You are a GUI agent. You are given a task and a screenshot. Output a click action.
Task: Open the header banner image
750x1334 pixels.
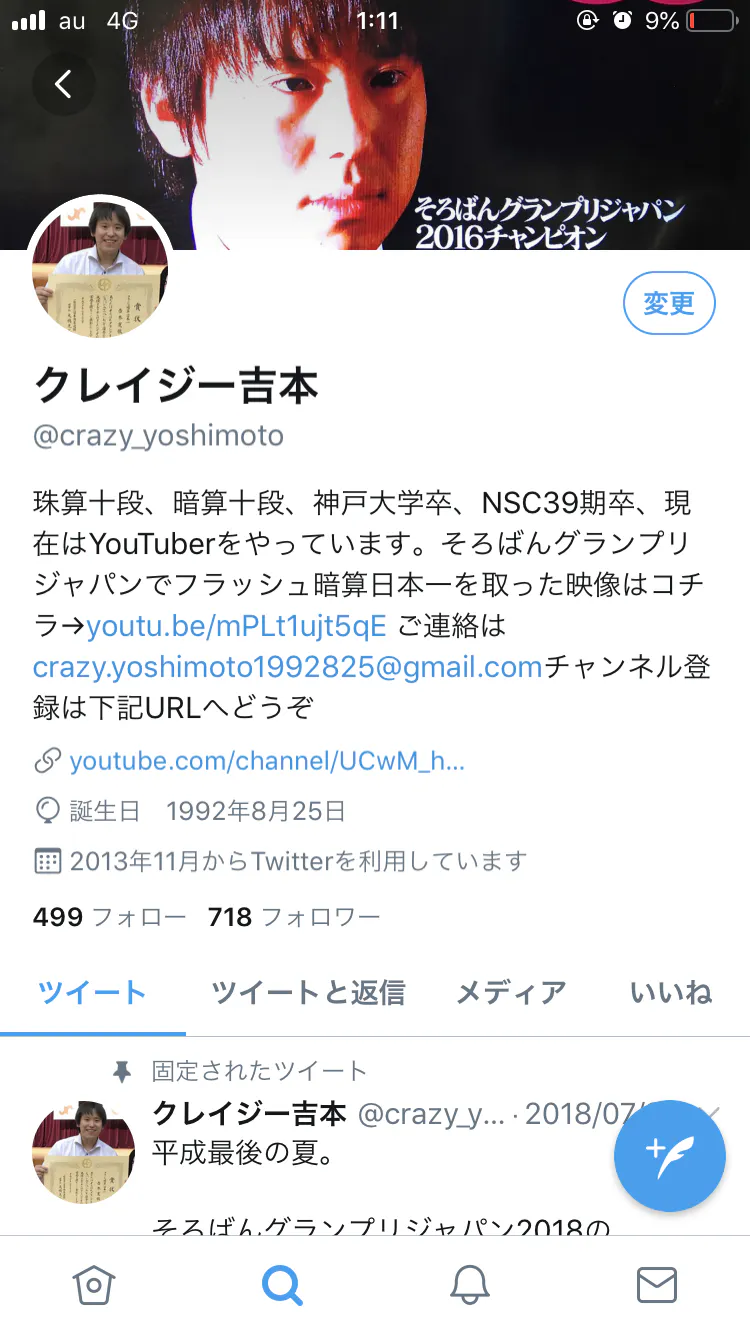pos(450,120)
